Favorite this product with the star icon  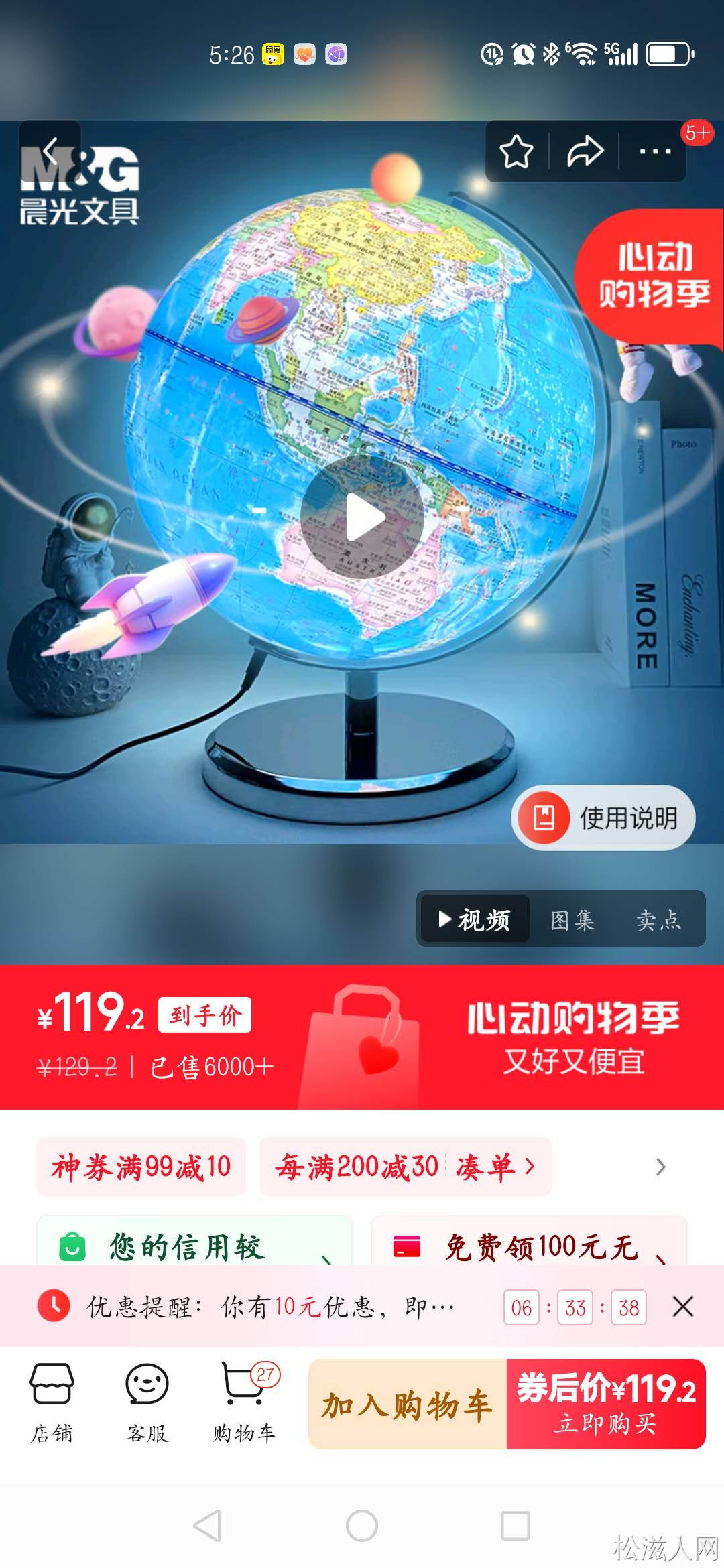pyautogui.click(x=516, y=152)
